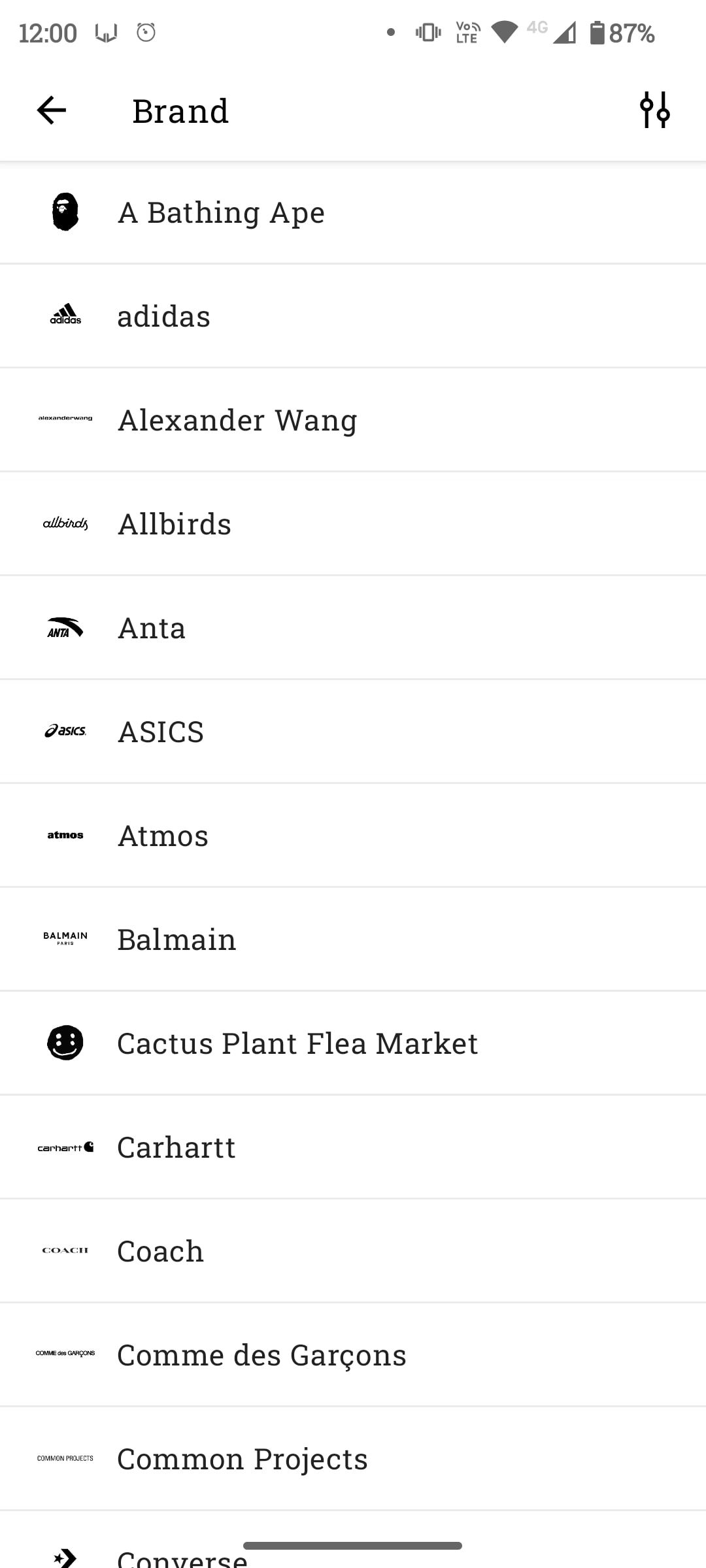706x1568 pixels.
Task: Open the Coach brand row
Action: click(x=353, y=1251)
